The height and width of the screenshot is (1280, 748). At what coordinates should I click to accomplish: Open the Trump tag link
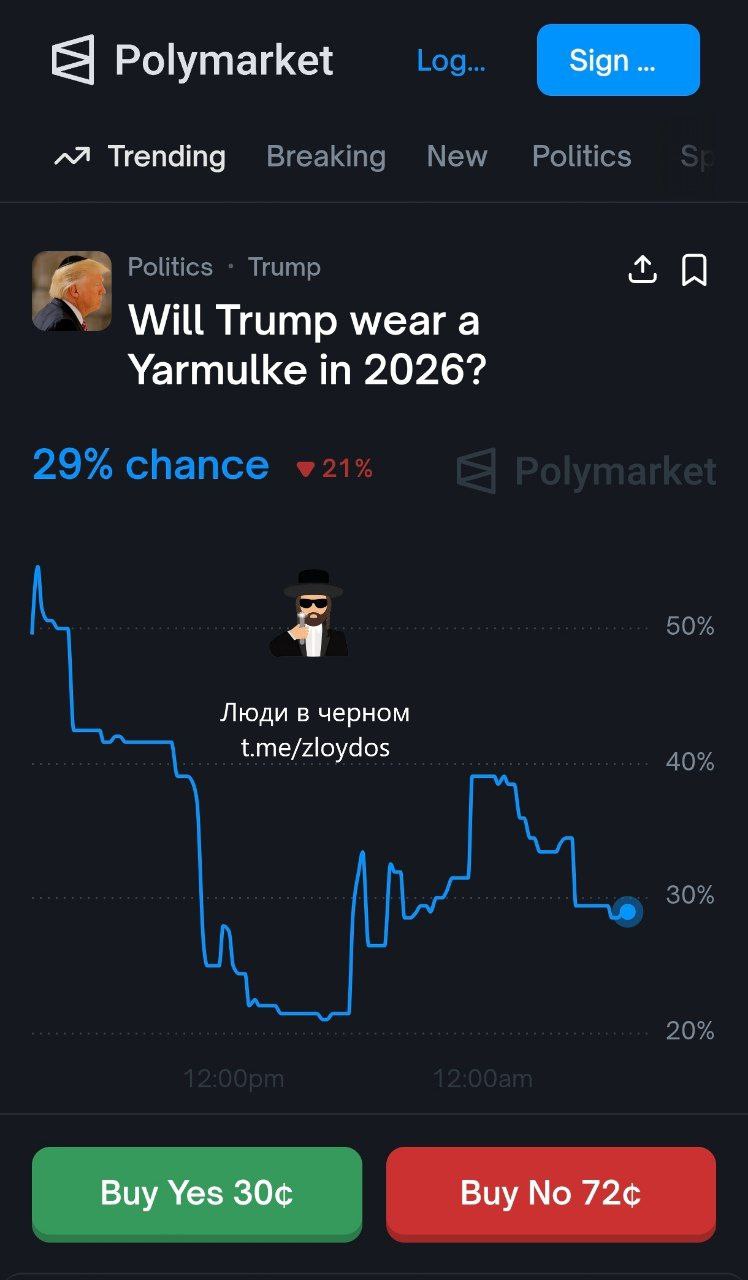click(284, 267)
